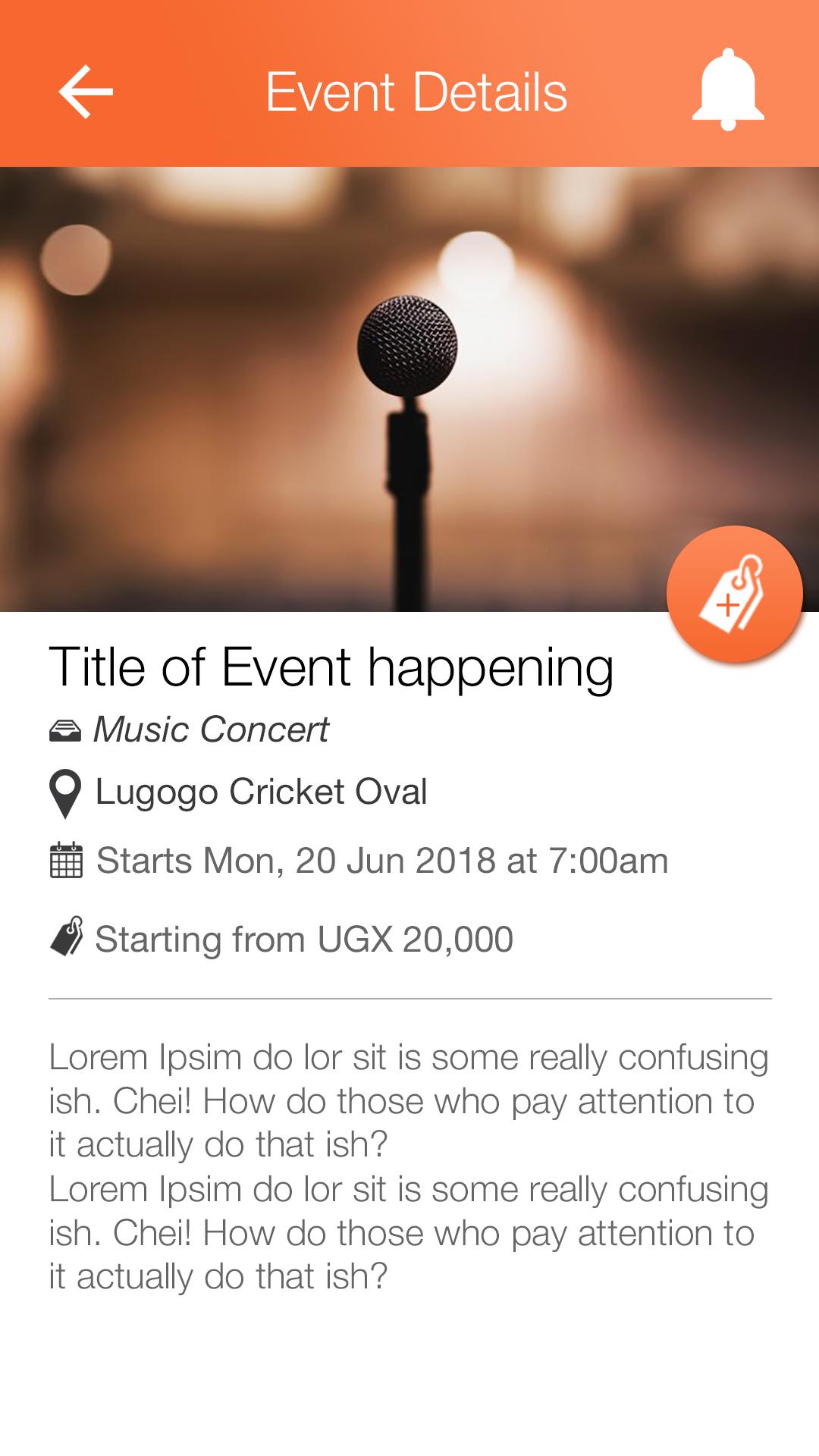This screenshot has height=1456, width=819.
Task: Go back from Event Details
Action: coord(86,92)
